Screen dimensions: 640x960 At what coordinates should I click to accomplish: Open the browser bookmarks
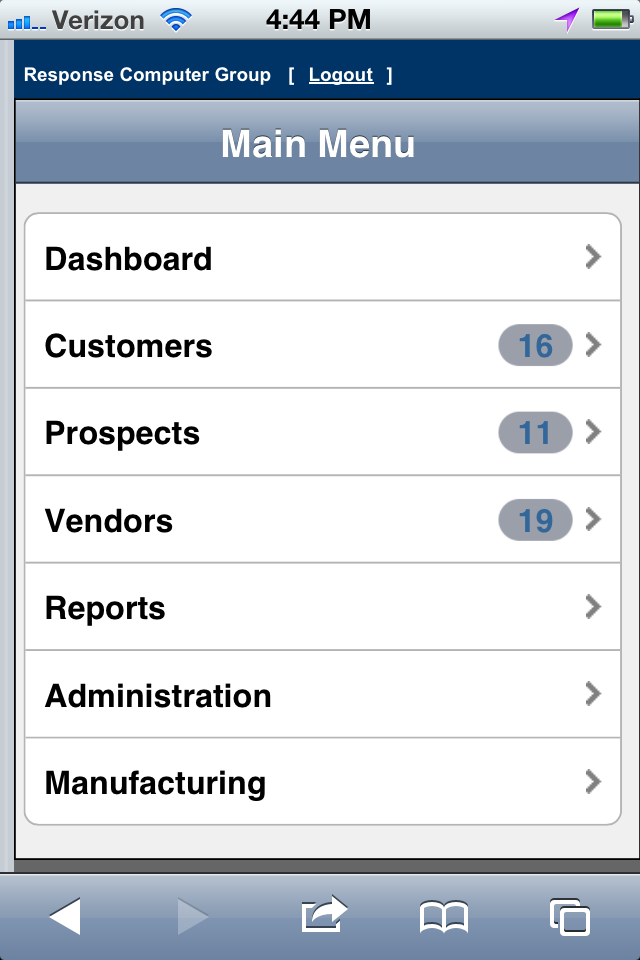[x=443, y=916]
